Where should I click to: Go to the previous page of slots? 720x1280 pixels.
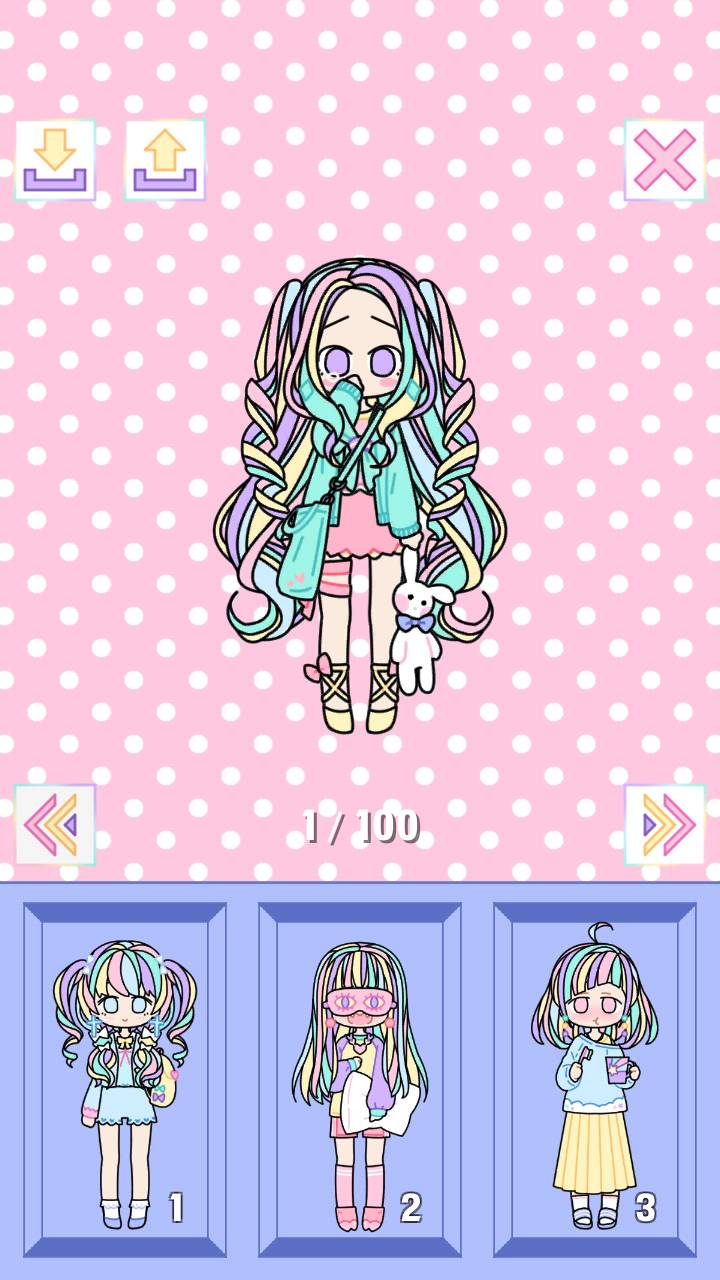(55, 825)
